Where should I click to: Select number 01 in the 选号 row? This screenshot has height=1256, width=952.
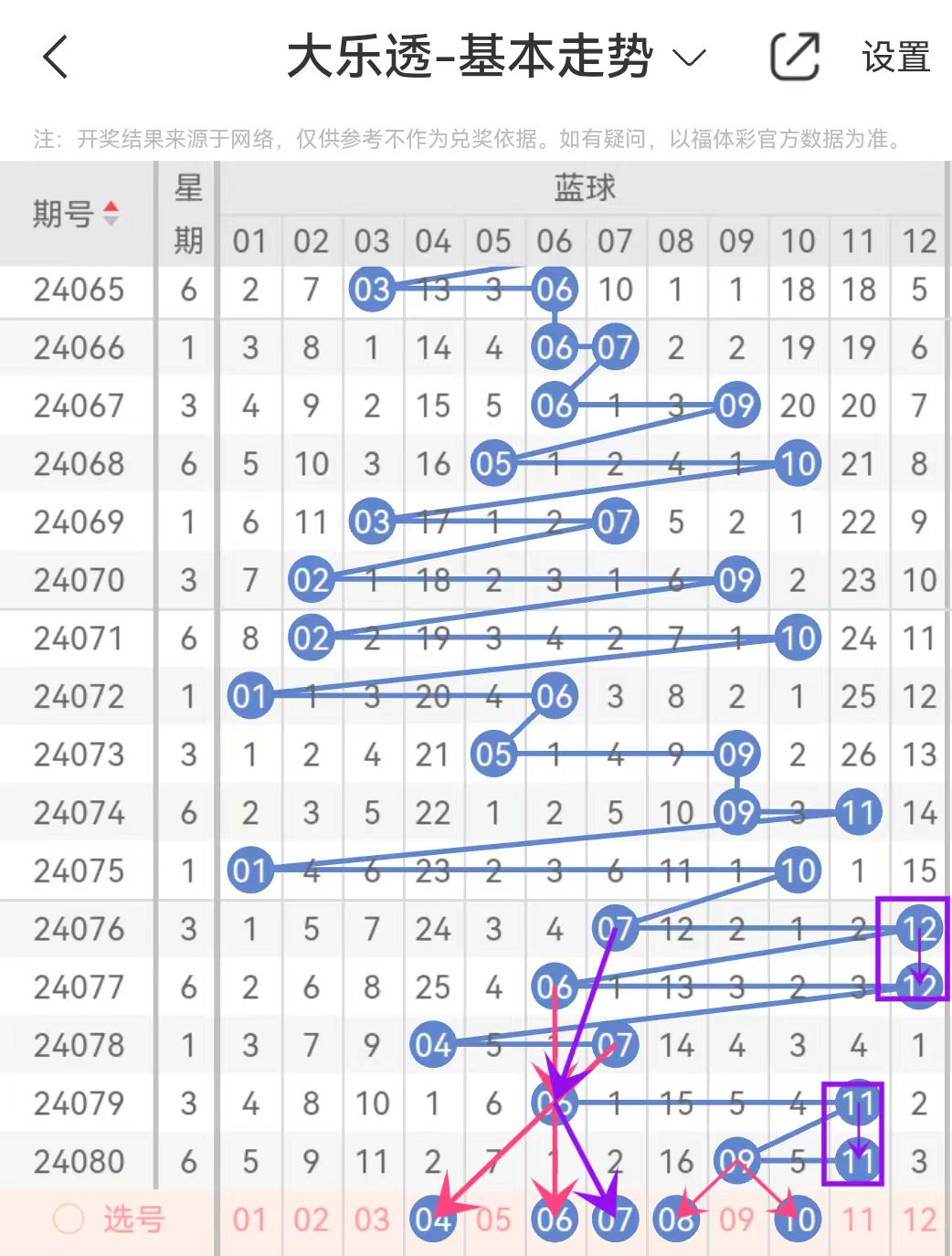click(x=249, y=1219)
